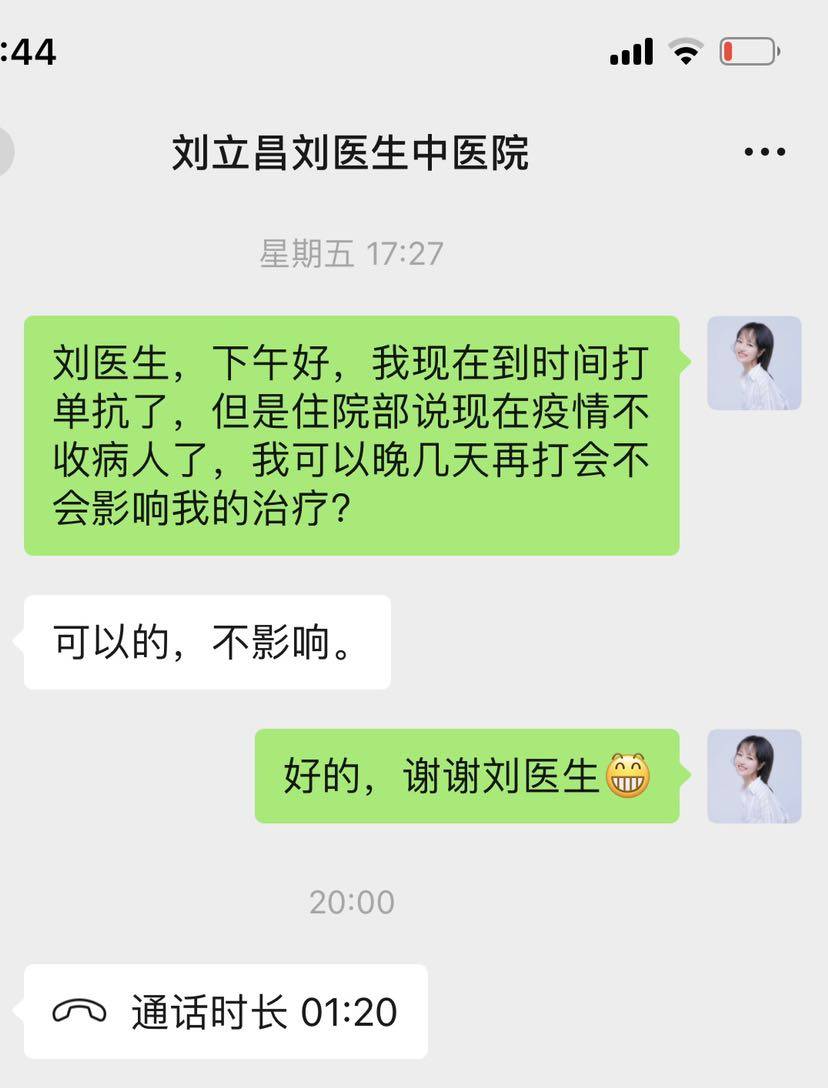Go back via the top-left button

6,153
